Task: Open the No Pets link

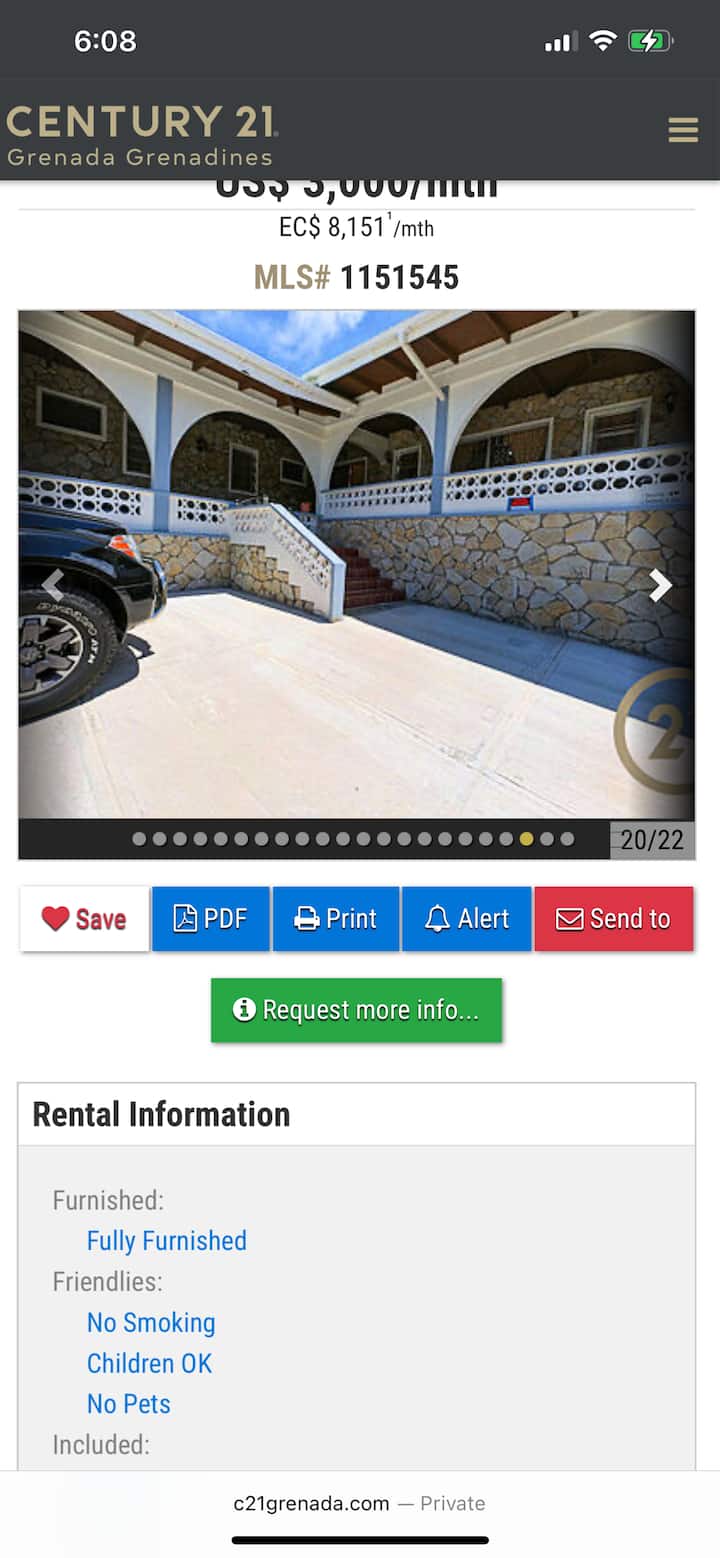Action: (129, 1404)
